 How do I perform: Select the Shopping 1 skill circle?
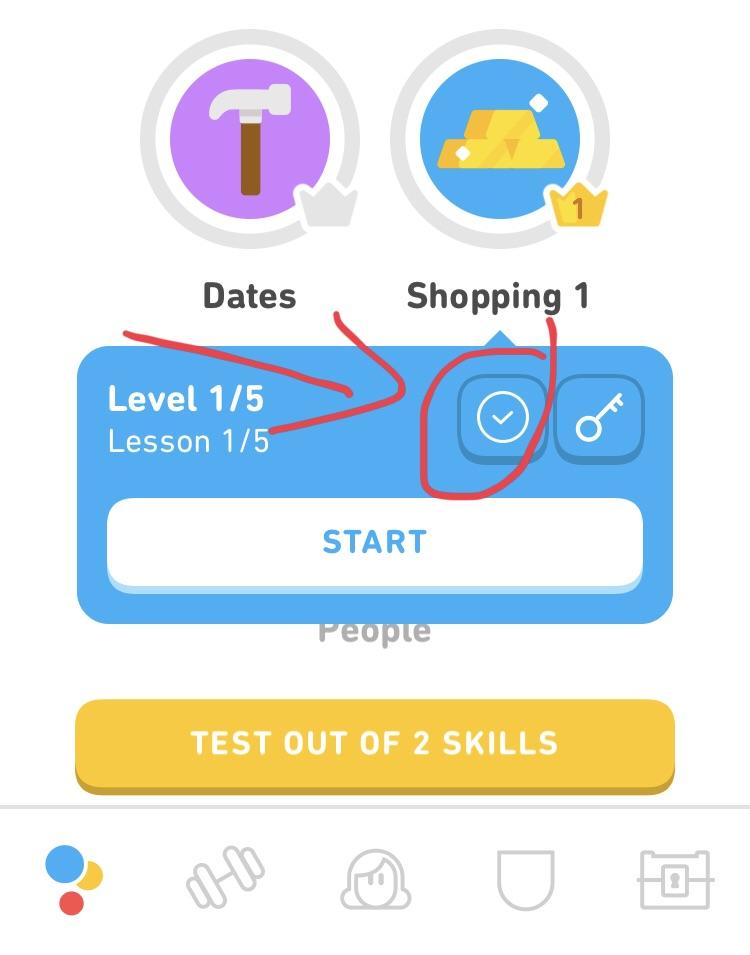click(x=499, y=138)
